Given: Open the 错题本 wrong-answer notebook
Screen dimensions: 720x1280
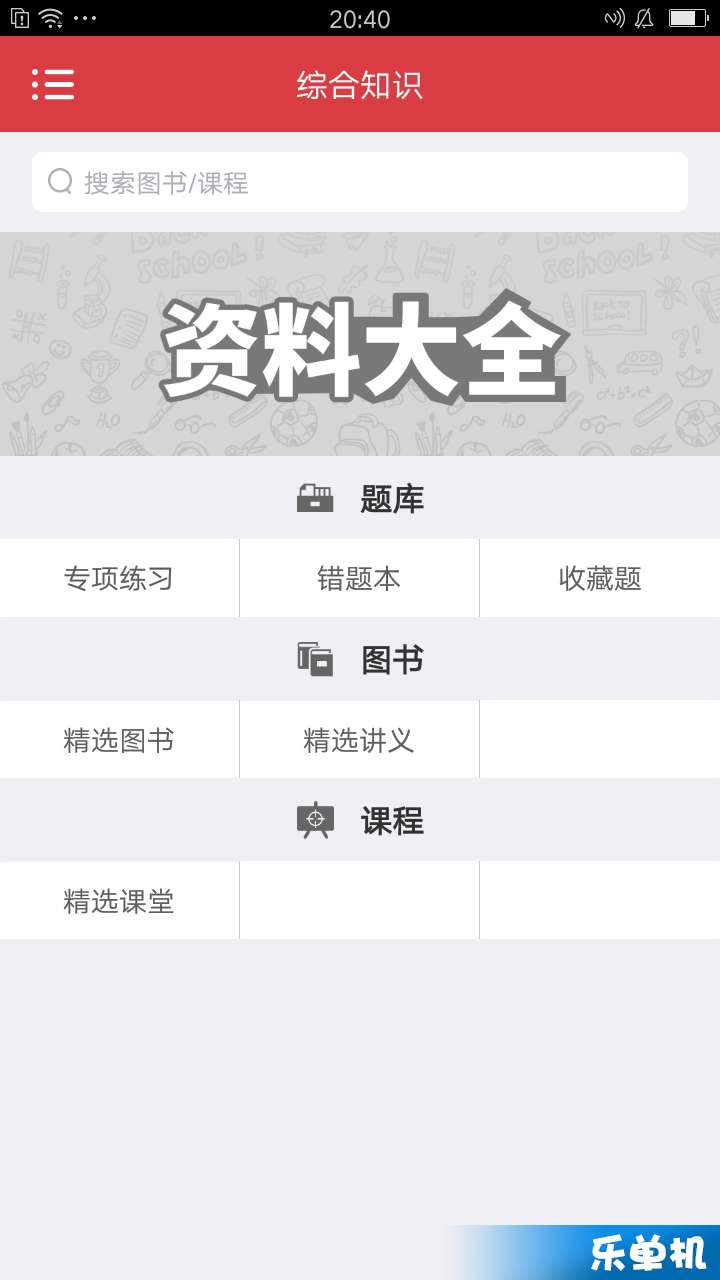Looking at the screenshot, I should (x=359, y=579).
